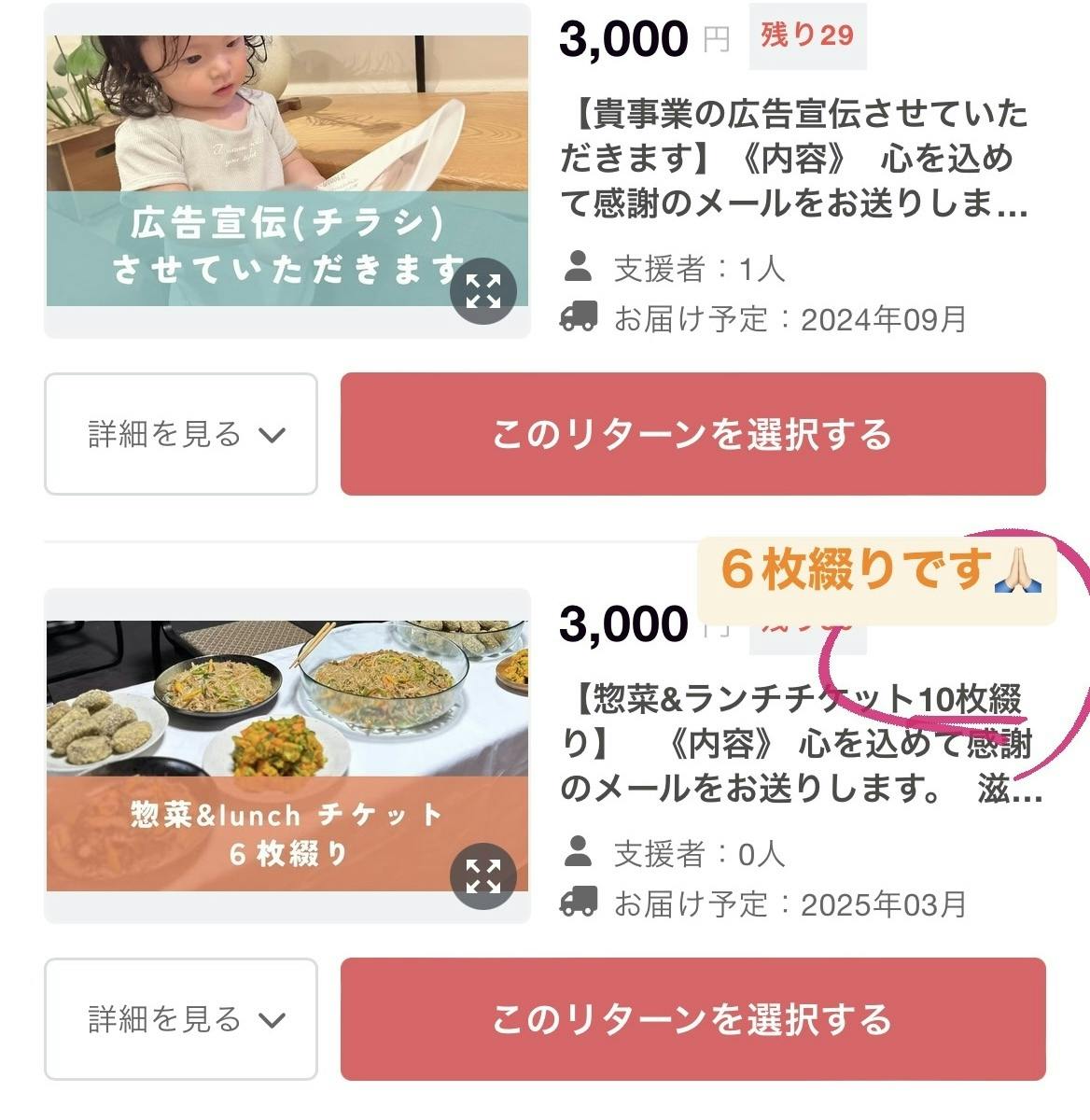Choose the 惣菜&ランチチケット return with このリターンを選択する
The width and height of the screenshot is (1090, 1120).
[x=692, y=1019]
